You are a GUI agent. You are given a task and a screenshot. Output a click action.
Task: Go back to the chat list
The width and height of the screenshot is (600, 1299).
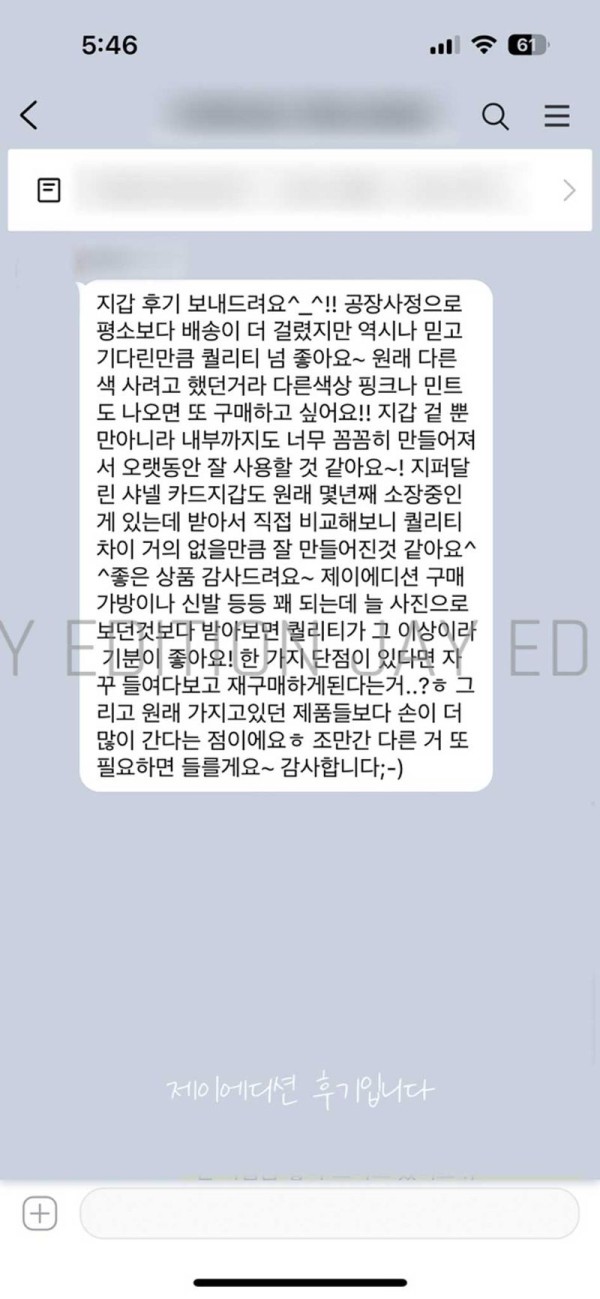pos(29,116)
